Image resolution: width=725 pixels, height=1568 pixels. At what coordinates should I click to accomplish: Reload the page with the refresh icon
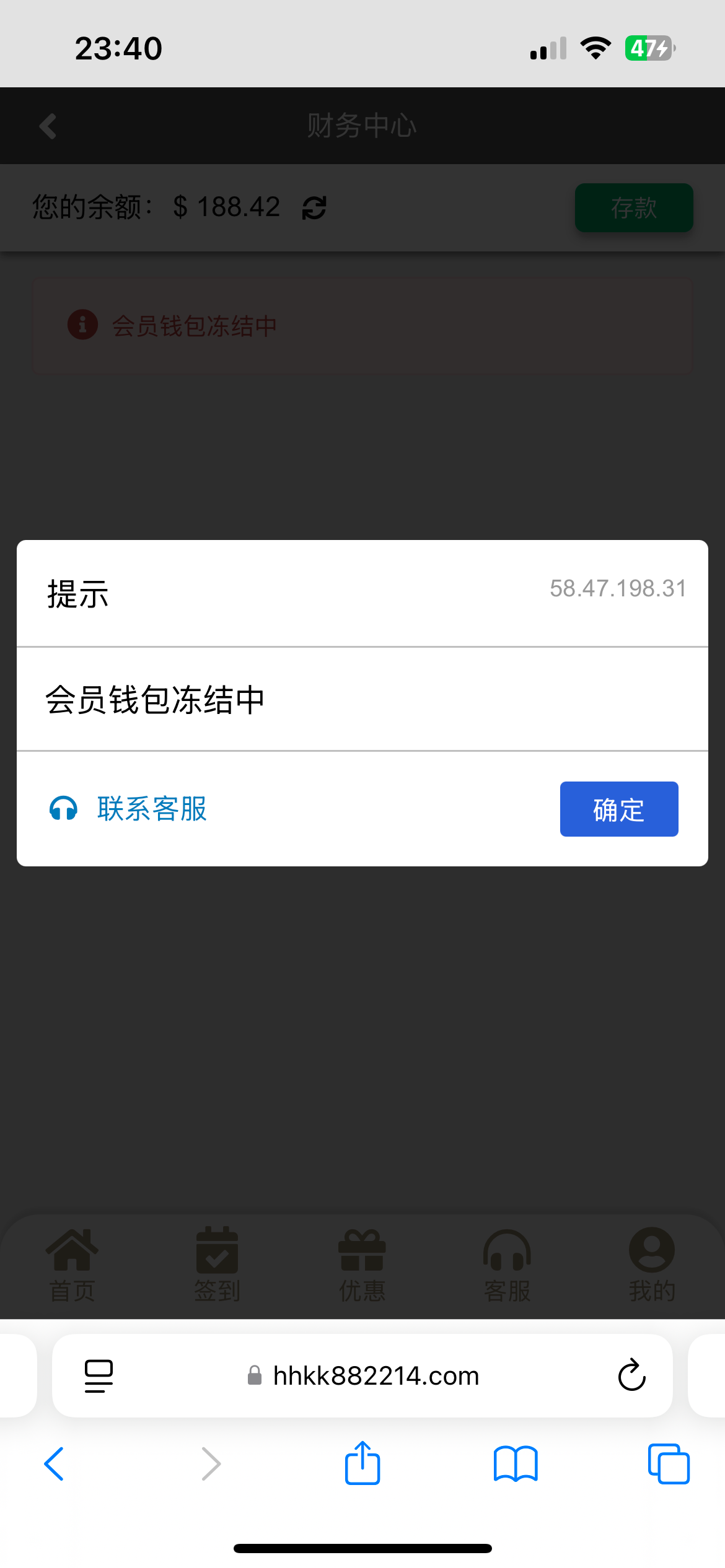[631, 1375]
